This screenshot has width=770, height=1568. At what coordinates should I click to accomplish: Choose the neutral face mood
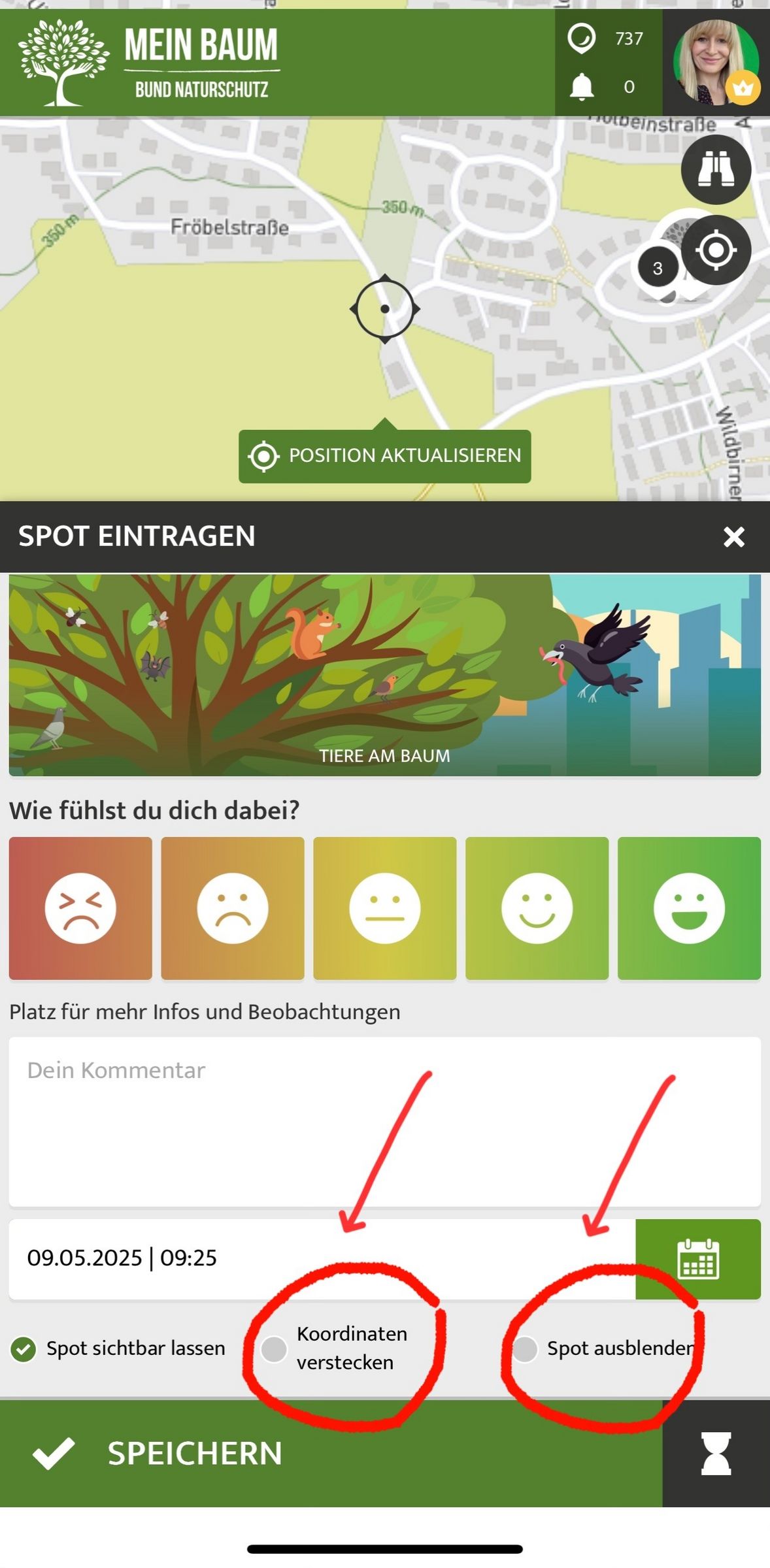[384, 908]
